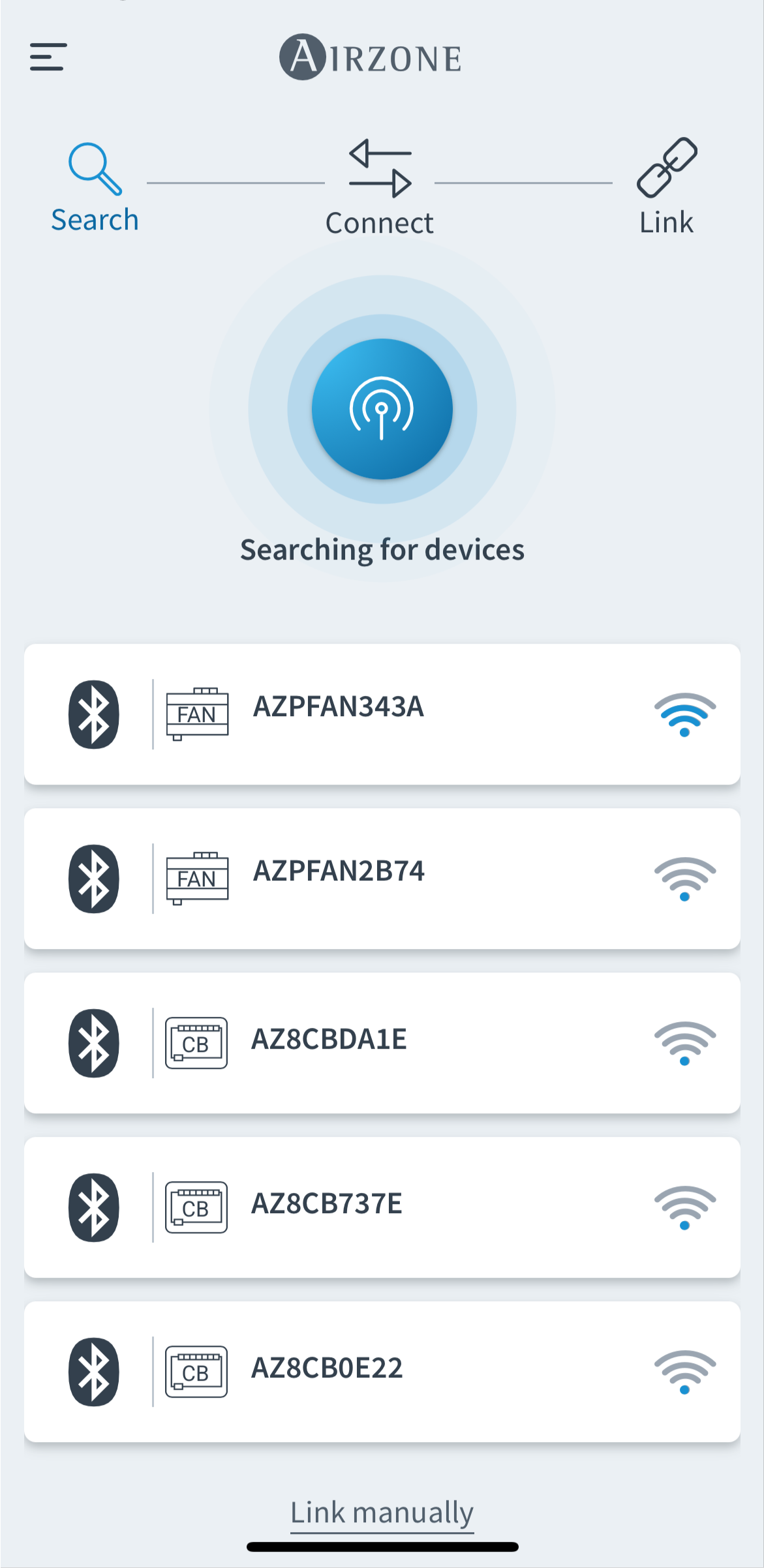Choose the AZ8CBDA1E device
Image resolution: width=764 pixels, height=1568 pixels.
382,1042
